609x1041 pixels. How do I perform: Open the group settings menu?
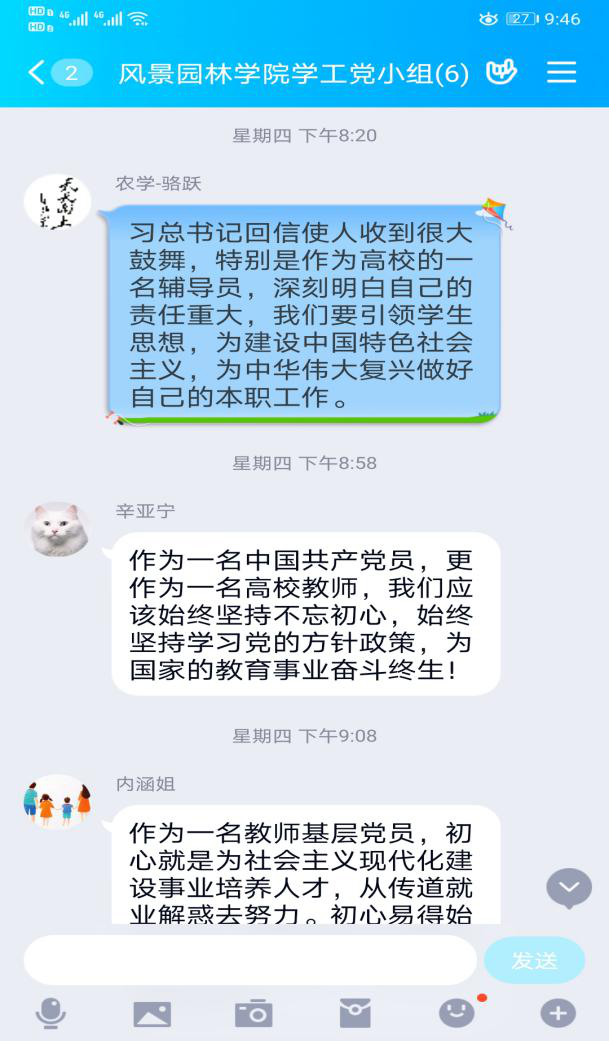[x=562, y=72]
